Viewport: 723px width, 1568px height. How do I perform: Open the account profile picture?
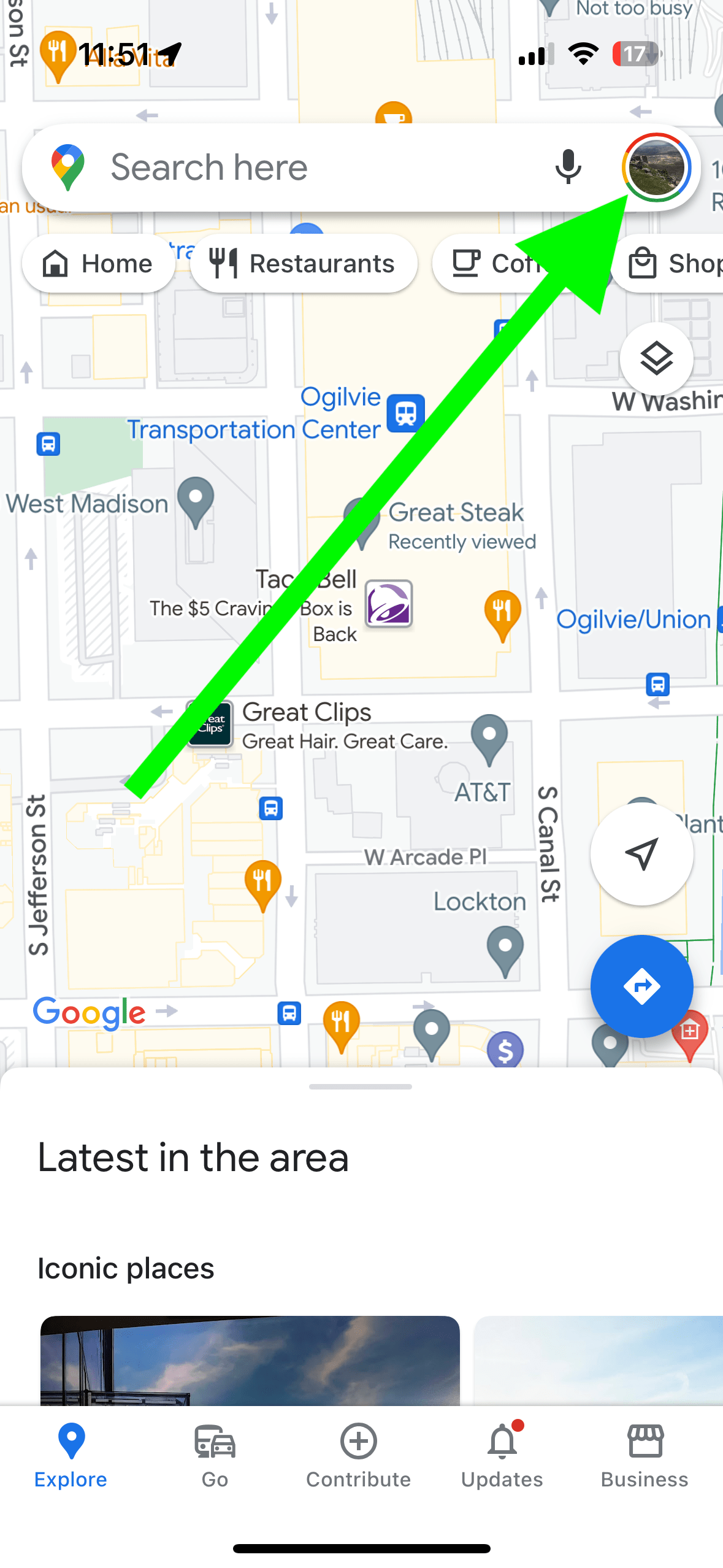coord(656,167)
